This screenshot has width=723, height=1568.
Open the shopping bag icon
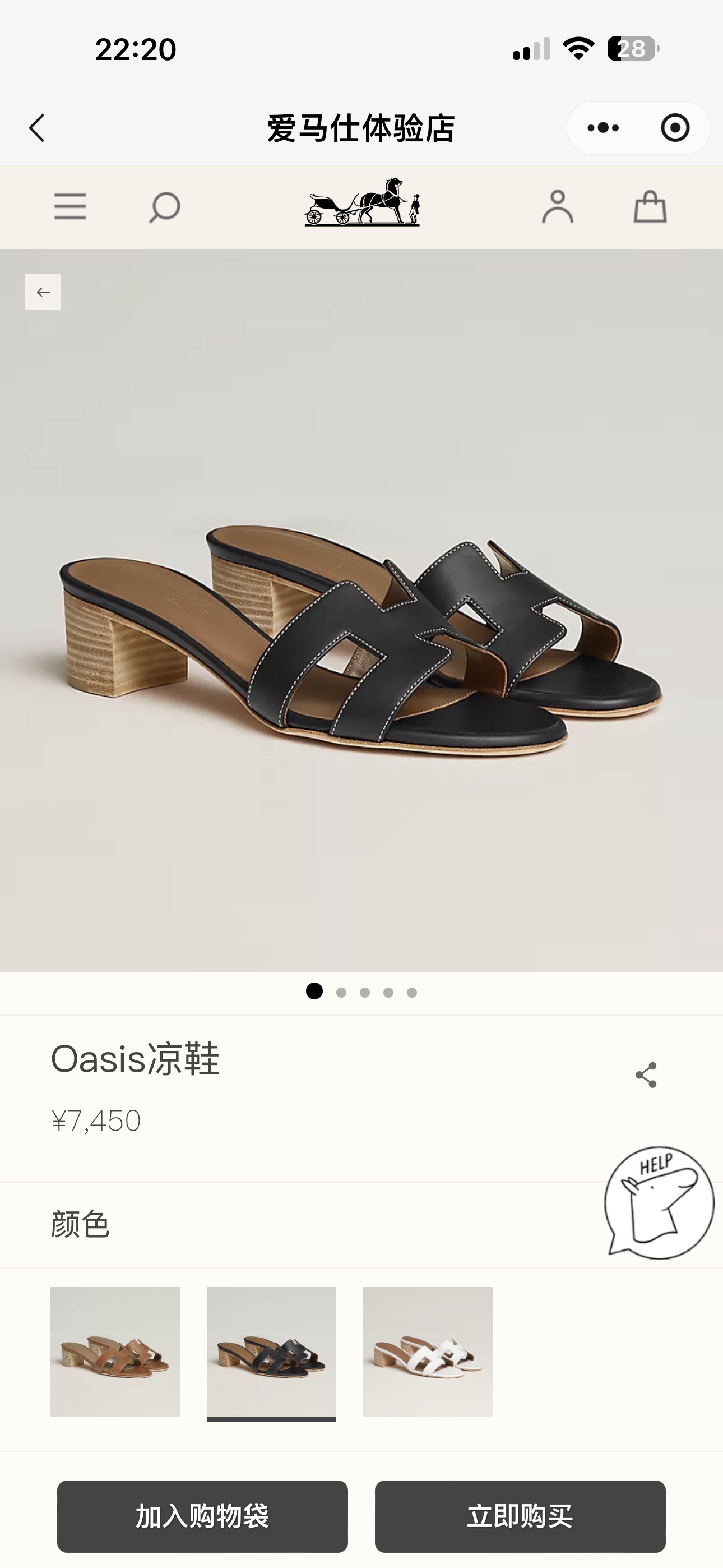(650, 207)
